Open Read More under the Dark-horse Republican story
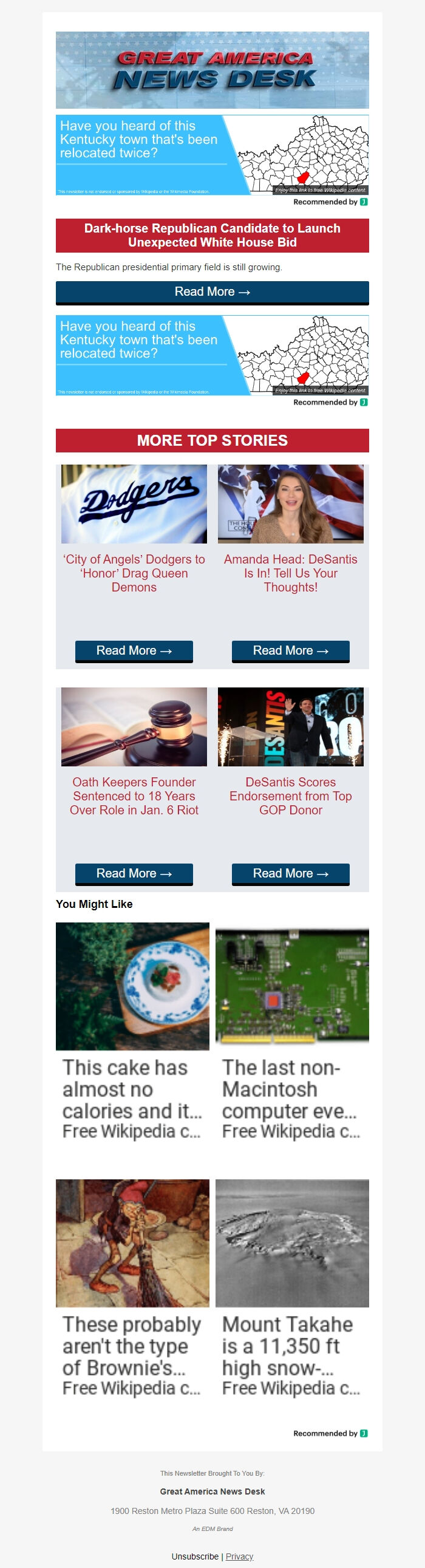This screenshot has width=425, height=1568. pos(212,291)
